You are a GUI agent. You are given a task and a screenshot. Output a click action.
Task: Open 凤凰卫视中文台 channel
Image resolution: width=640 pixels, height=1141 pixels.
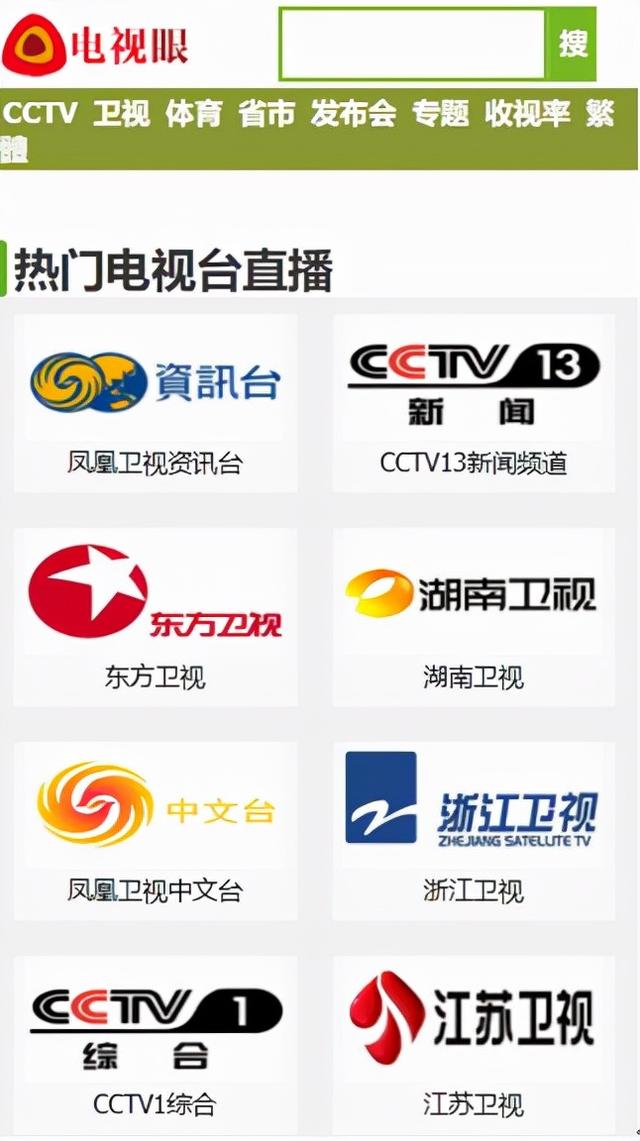click(x=155, y=830)
